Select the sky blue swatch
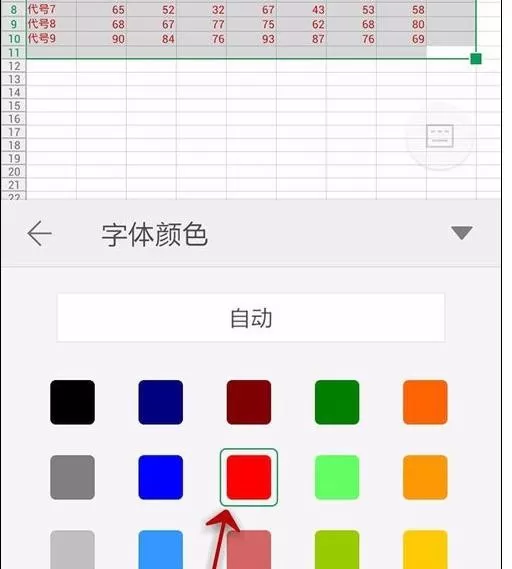This screenshot has width=512, height=569. pyautogui.click(x=161, y=549)
